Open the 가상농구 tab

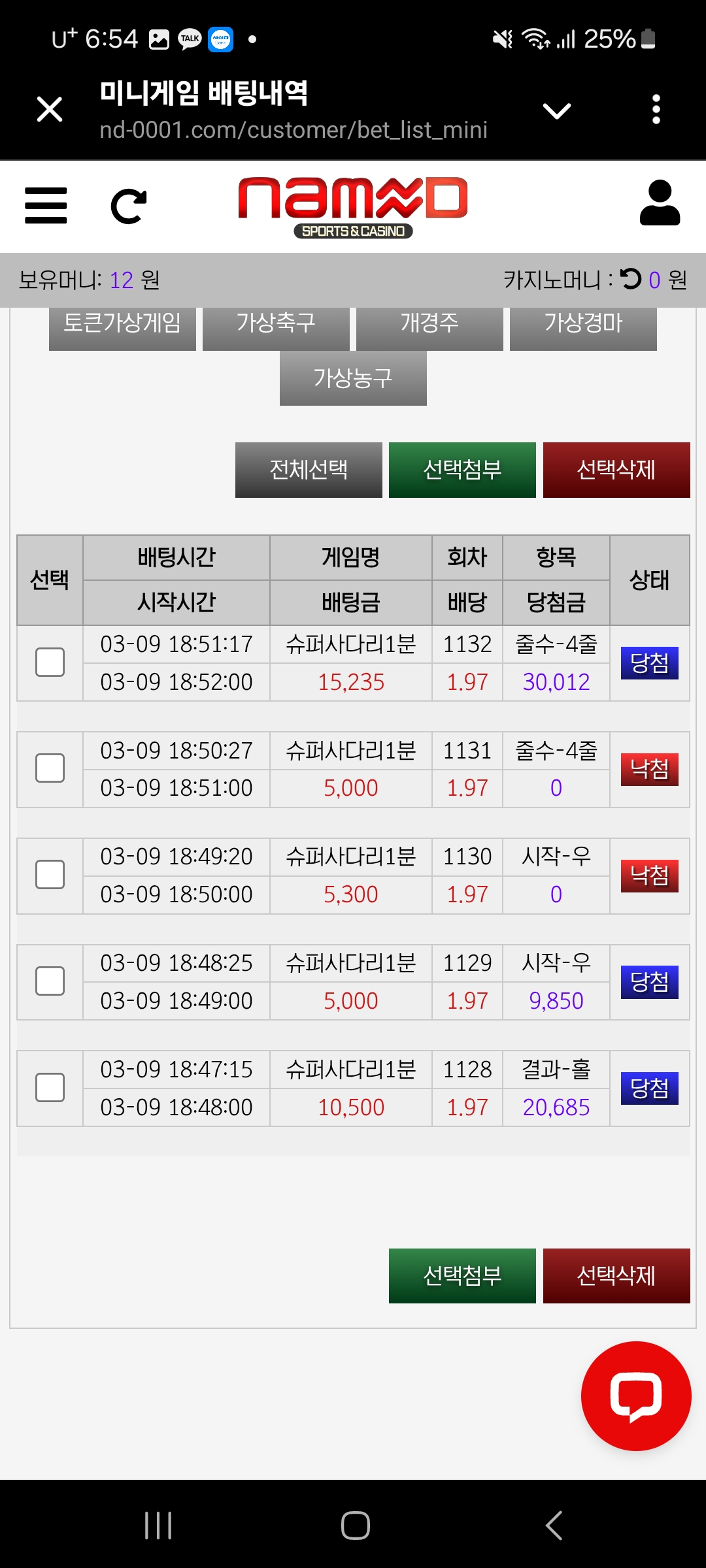353,378
